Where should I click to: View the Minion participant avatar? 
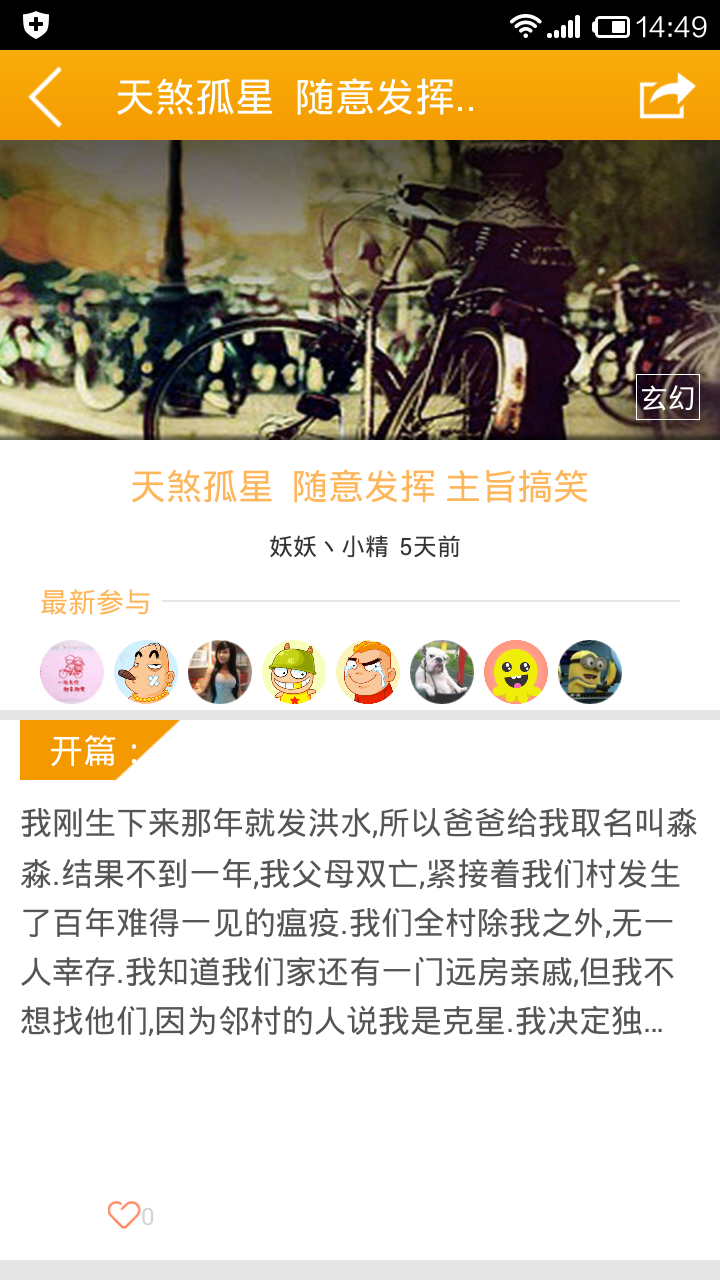click(x=590, y=672)
